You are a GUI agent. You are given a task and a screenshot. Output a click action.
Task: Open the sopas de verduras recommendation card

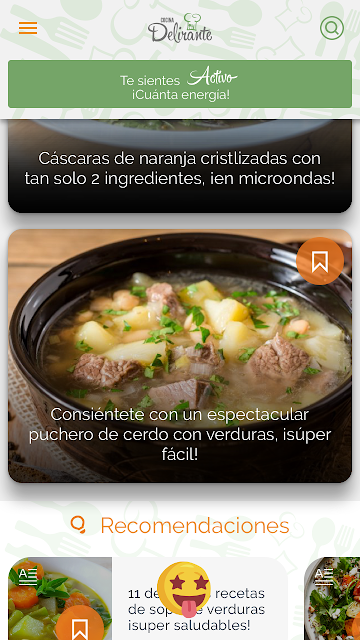pyautogui.click(x=148, y=598)
